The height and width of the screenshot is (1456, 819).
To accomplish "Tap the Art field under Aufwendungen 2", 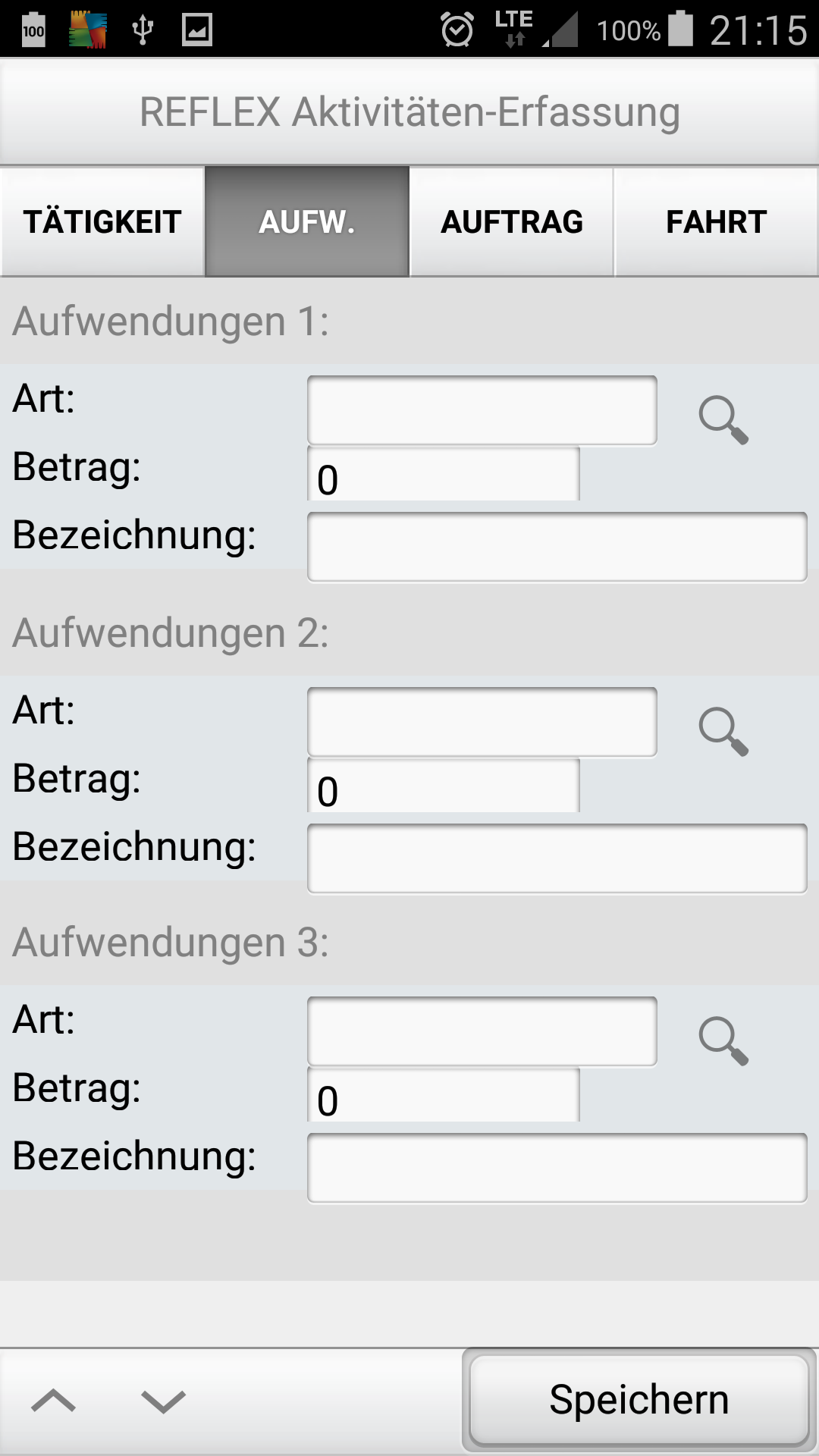I will (x=482, y=722).
